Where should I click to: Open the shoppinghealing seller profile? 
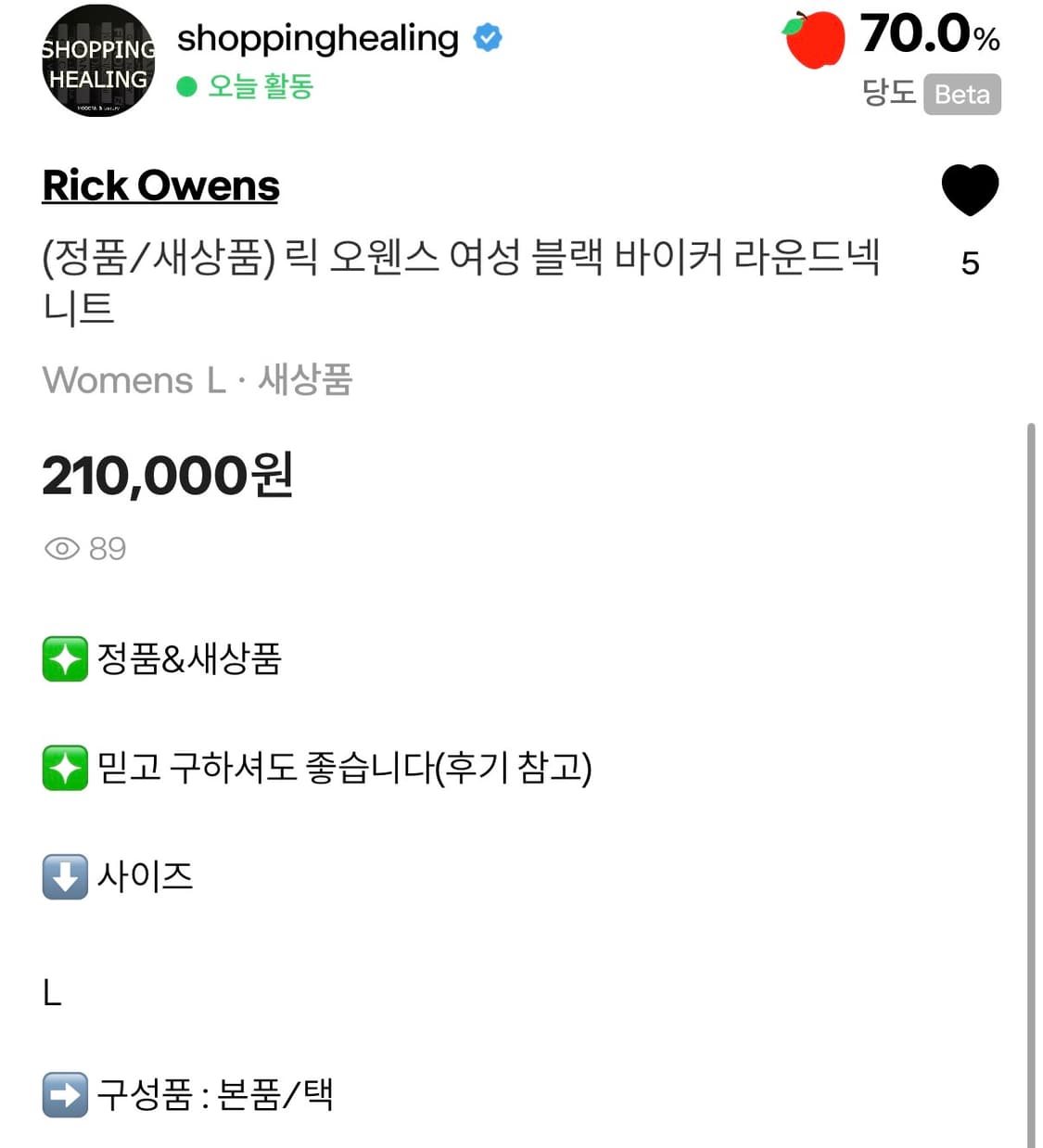[318, 37]
